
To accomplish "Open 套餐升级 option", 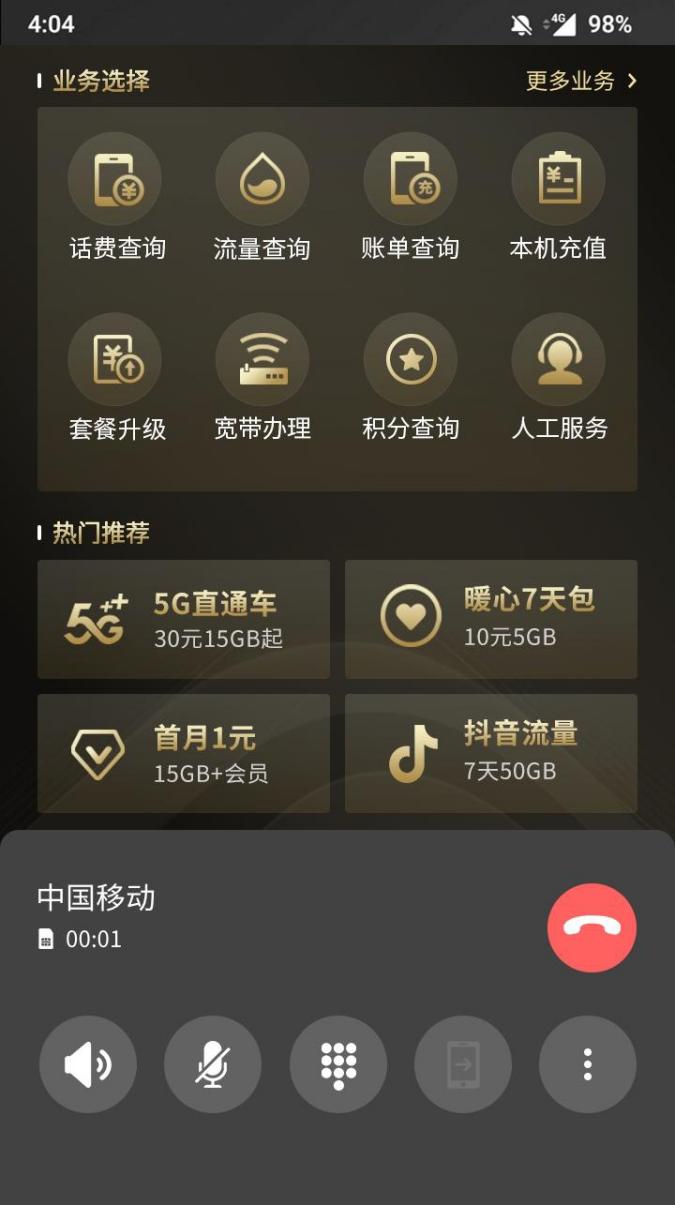I will click(116, 380).
